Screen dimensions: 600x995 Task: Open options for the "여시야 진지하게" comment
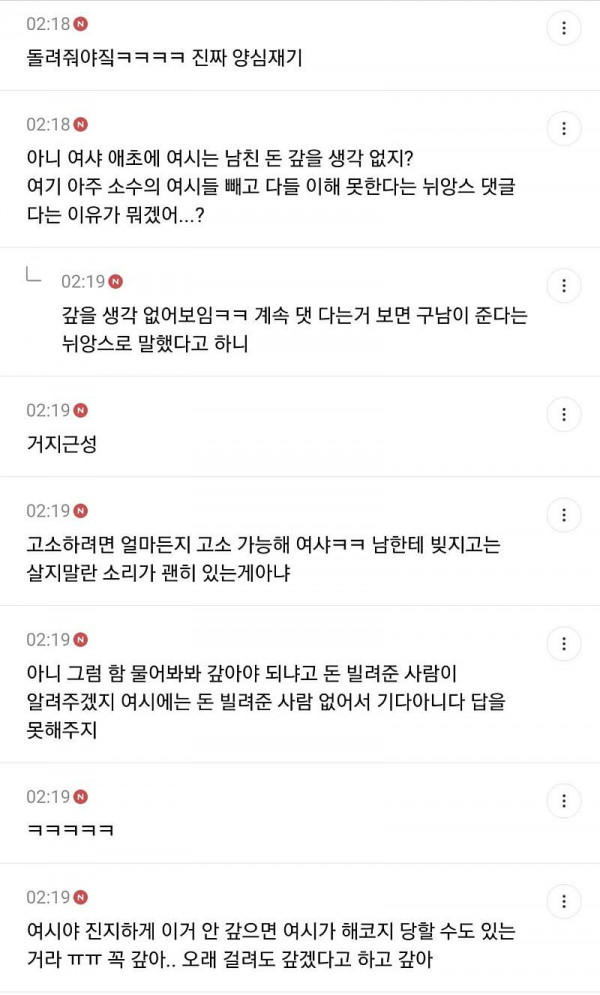564,900
